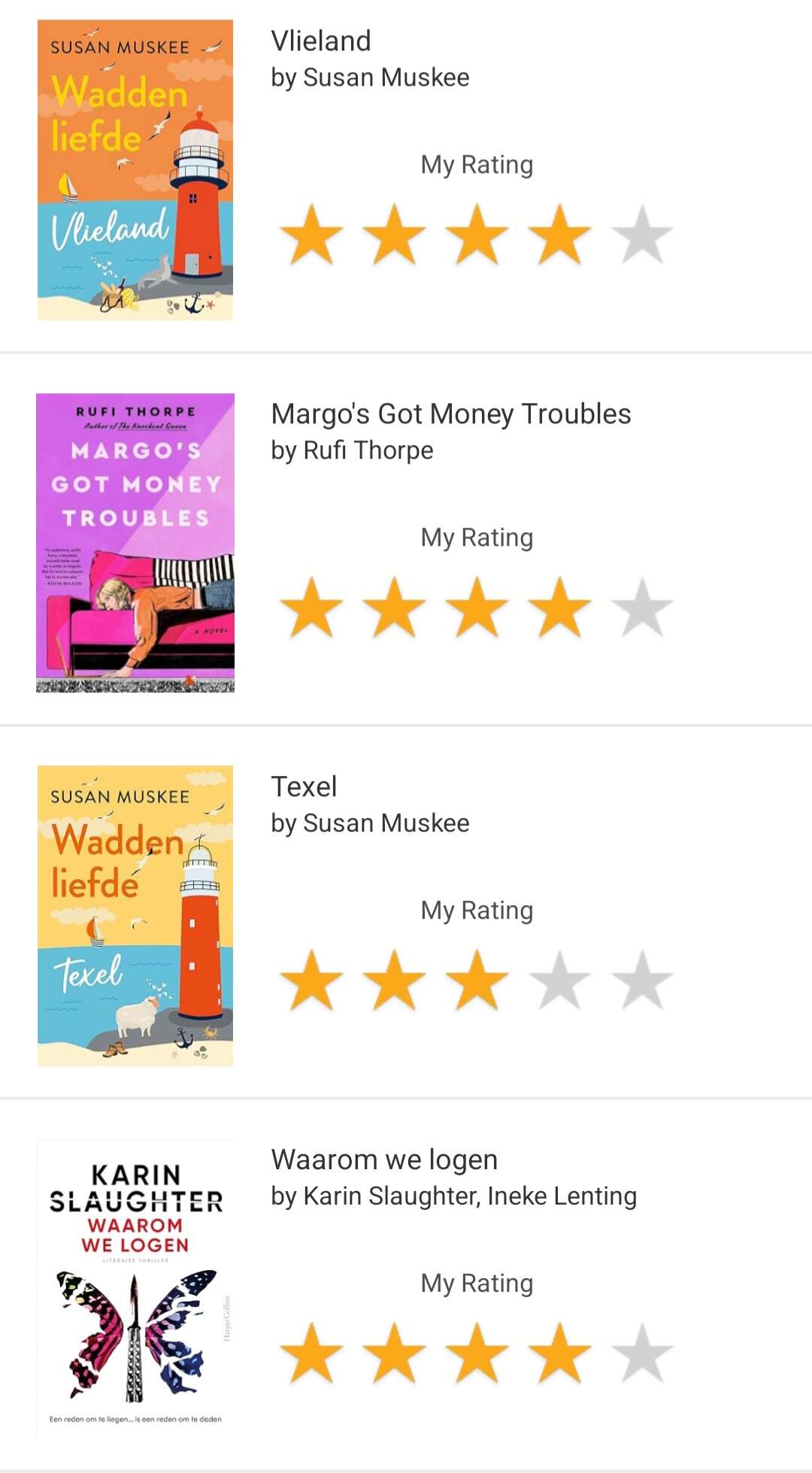812x1473 pixels.
Task: Open the Vlieland title
Action: [x=321, y=41]
